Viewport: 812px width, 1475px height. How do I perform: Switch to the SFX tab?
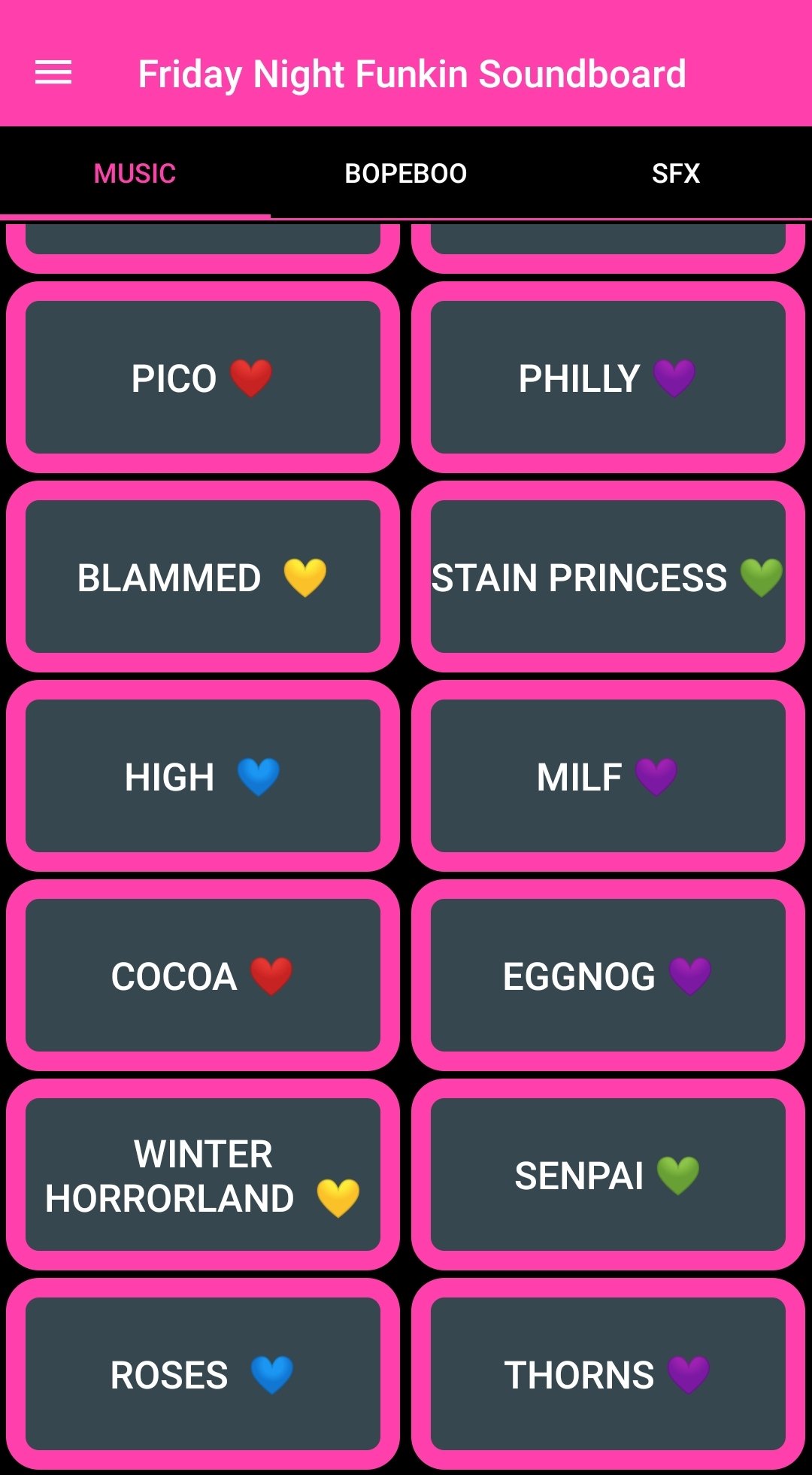click(x=675, y=174)
